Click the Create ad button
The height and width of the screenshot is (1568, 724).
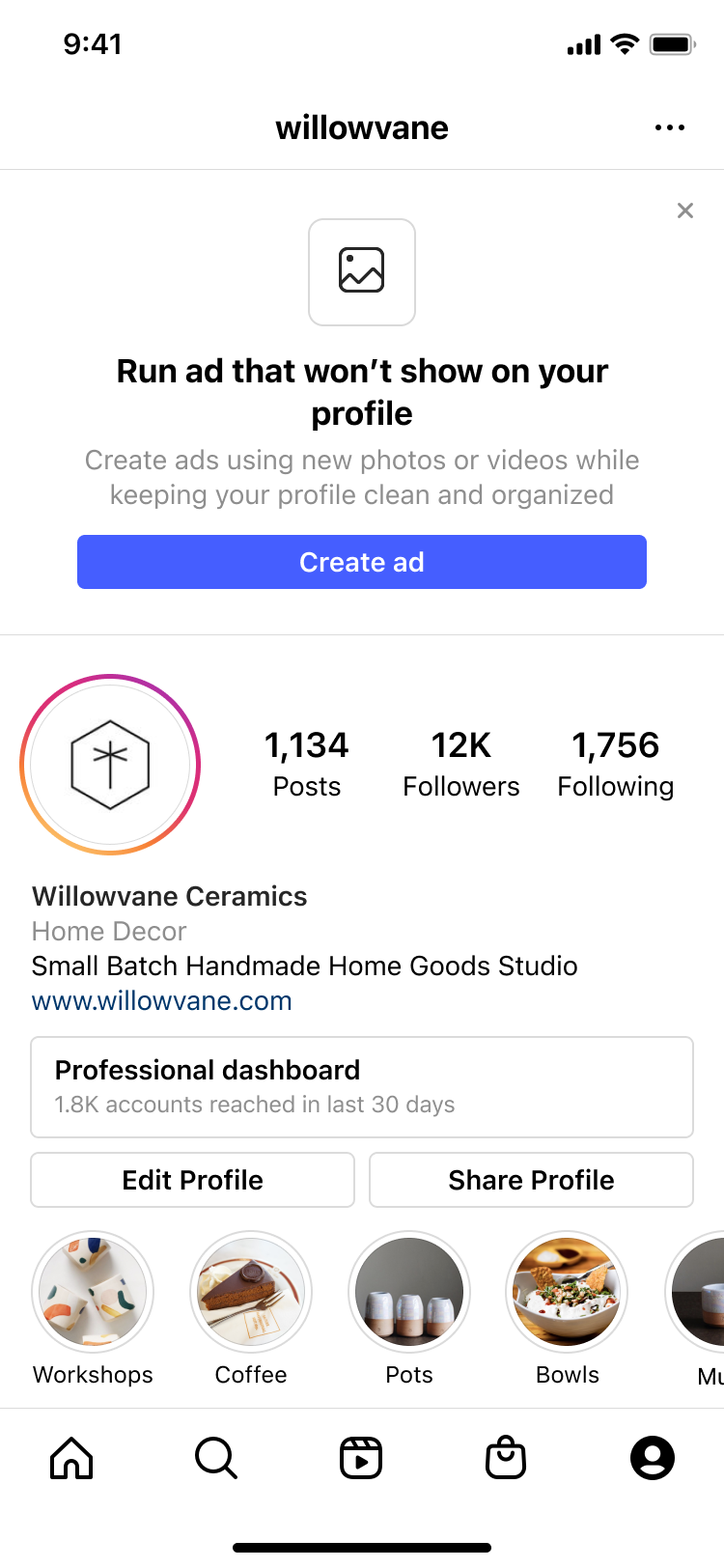click(x=361, y=561)
